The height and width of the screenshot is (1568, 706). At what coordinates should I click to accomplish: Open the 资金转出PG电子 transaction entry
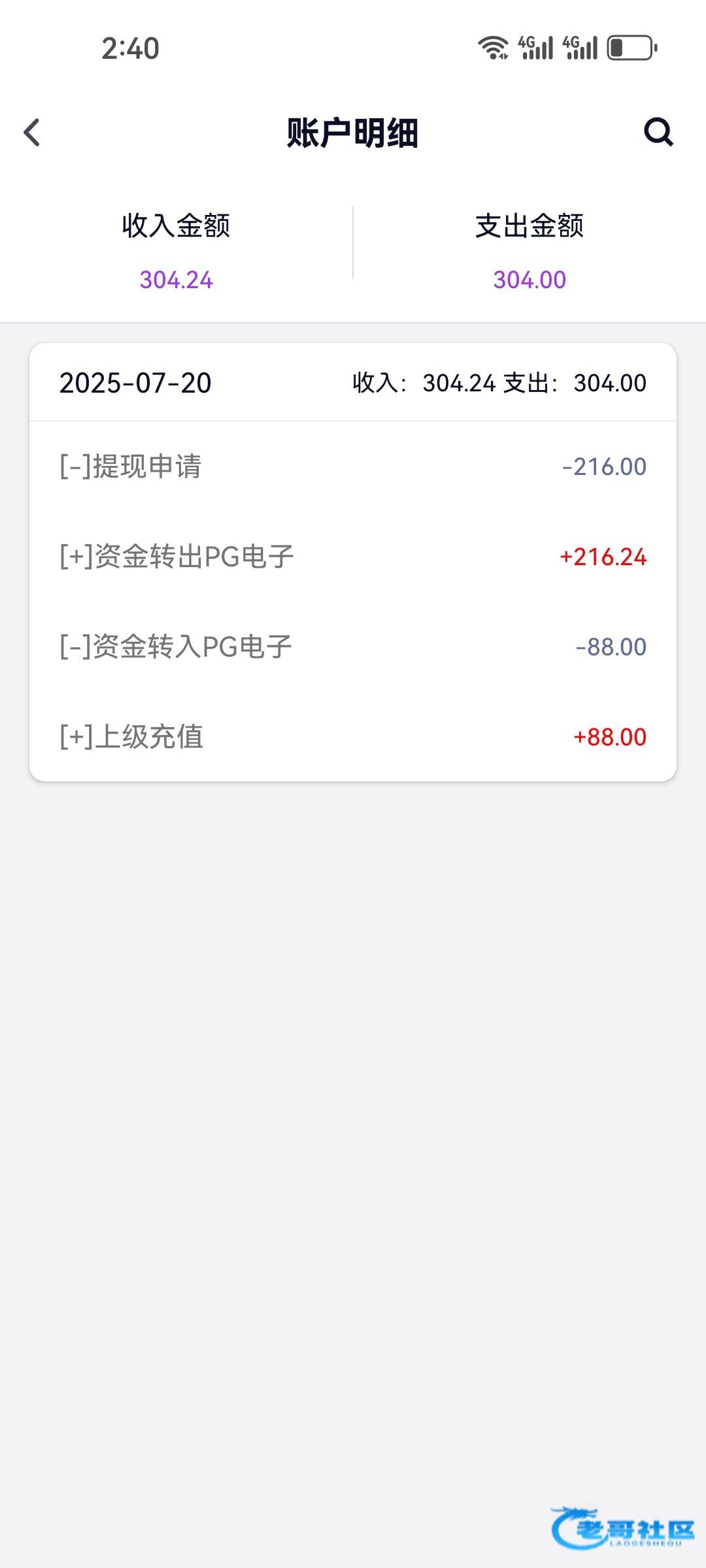point(353,557)
